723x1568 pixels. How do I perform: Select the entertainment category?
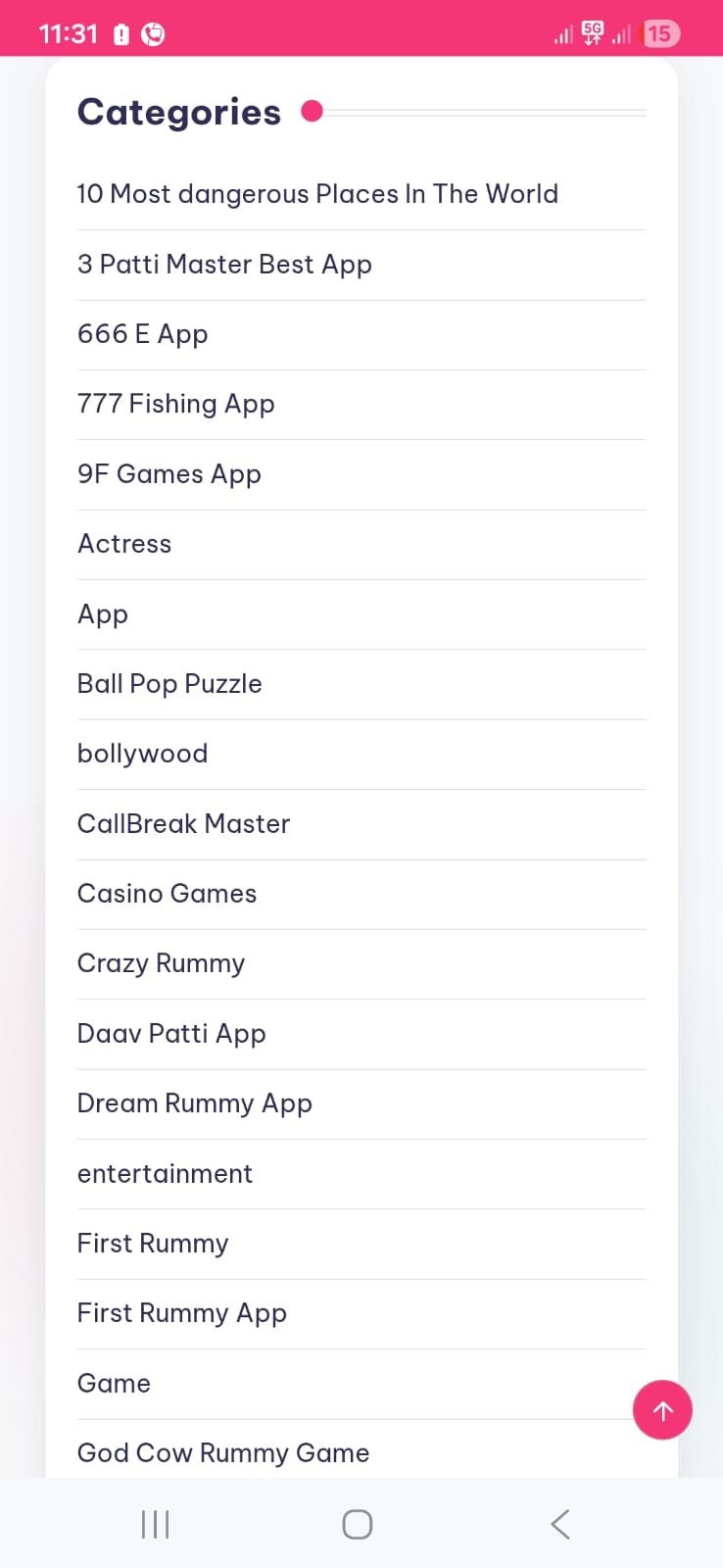click(165, 1174)
